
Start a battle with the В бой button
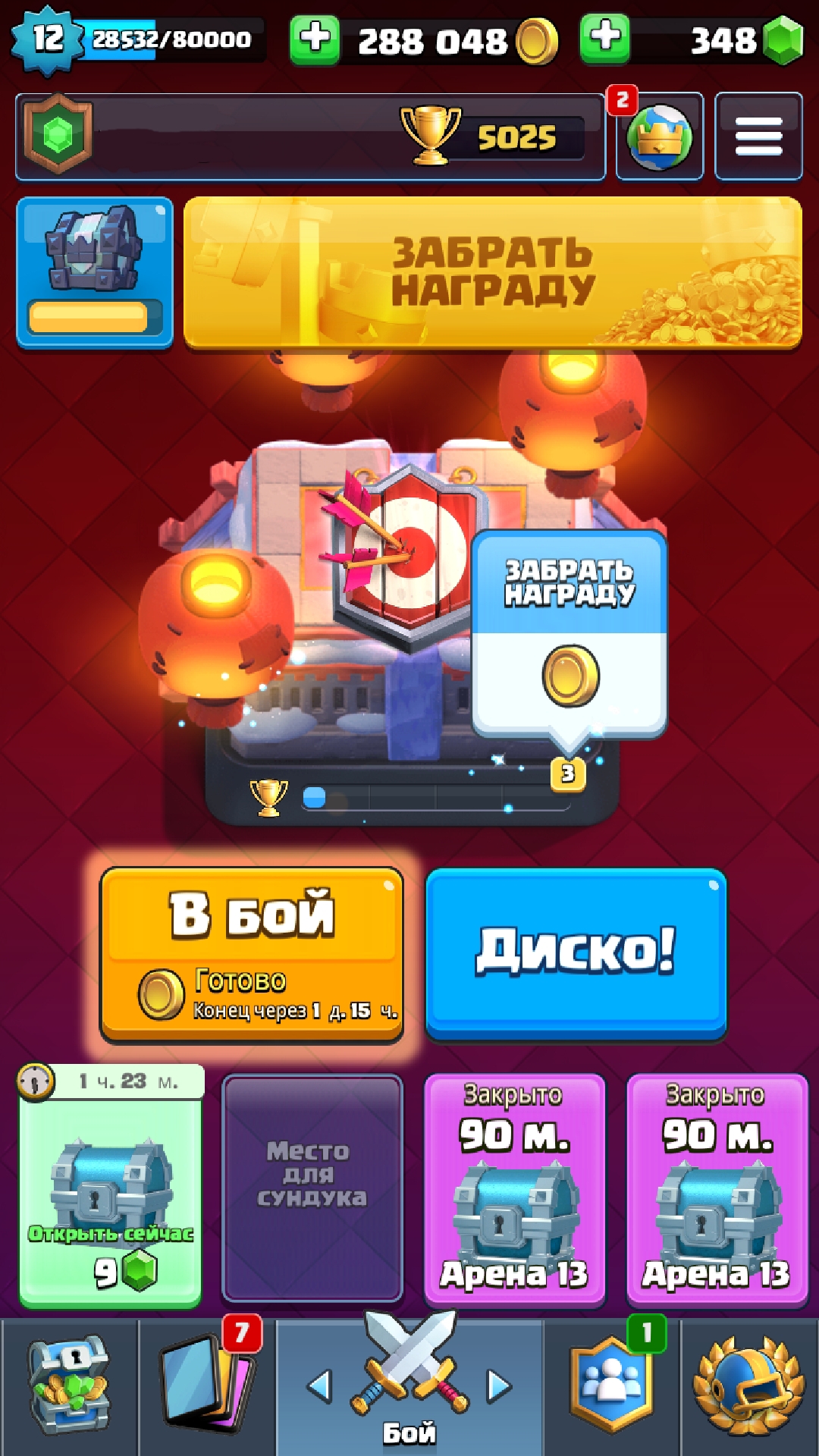pos(252,953)
